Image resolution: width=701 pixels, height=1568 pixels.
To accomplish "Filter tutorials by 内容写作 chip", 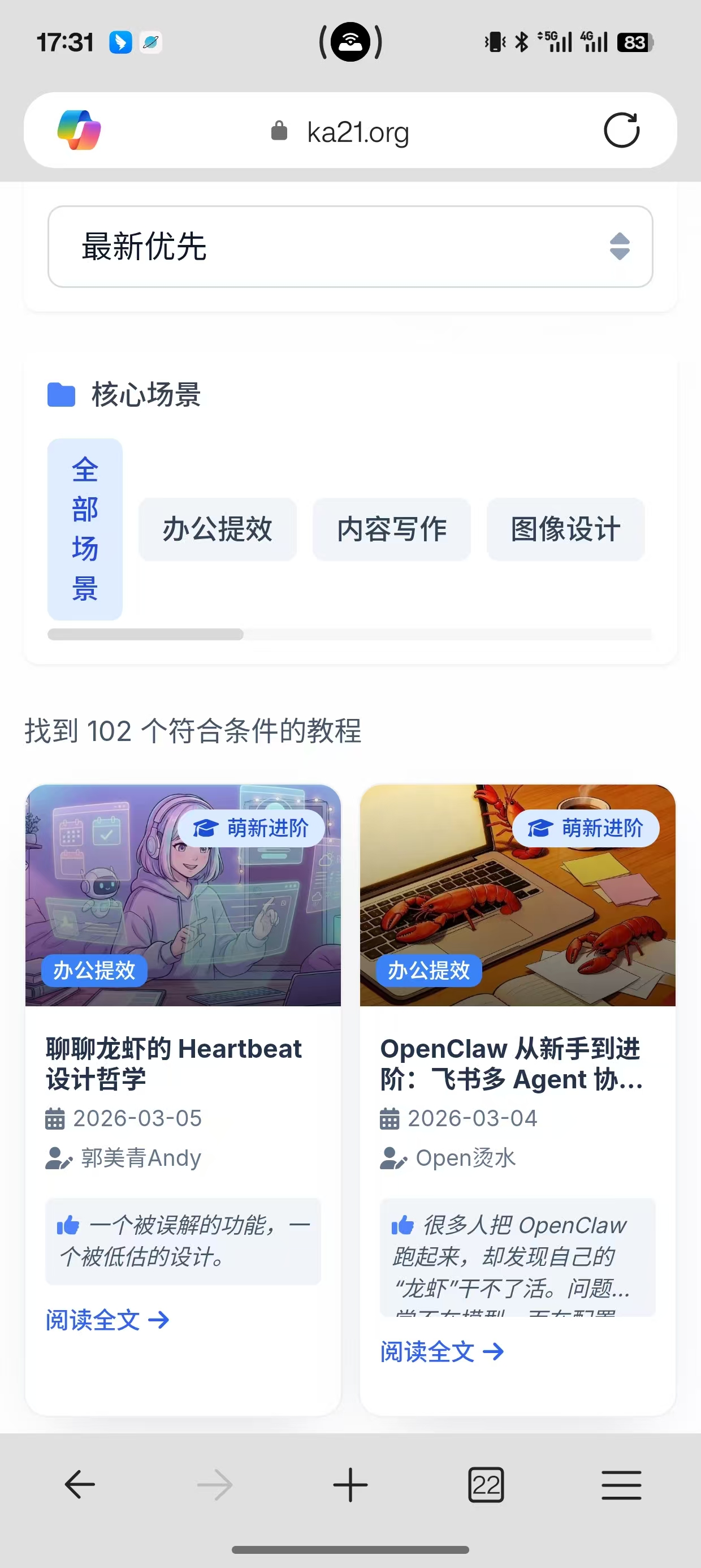I will point(391,529).
